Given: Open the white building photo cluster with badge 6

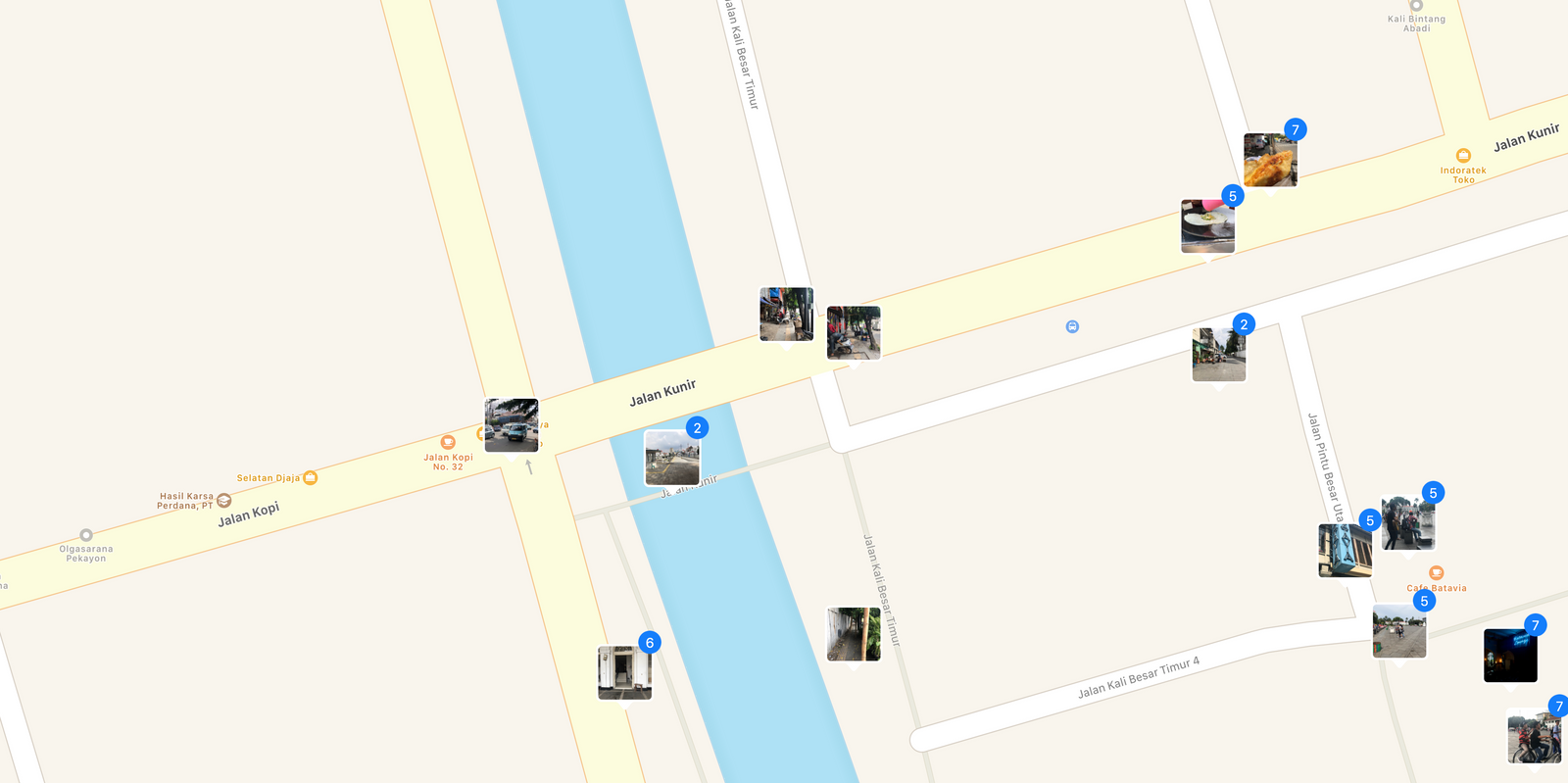Looking at the screenshot, I should click(624, 672).
